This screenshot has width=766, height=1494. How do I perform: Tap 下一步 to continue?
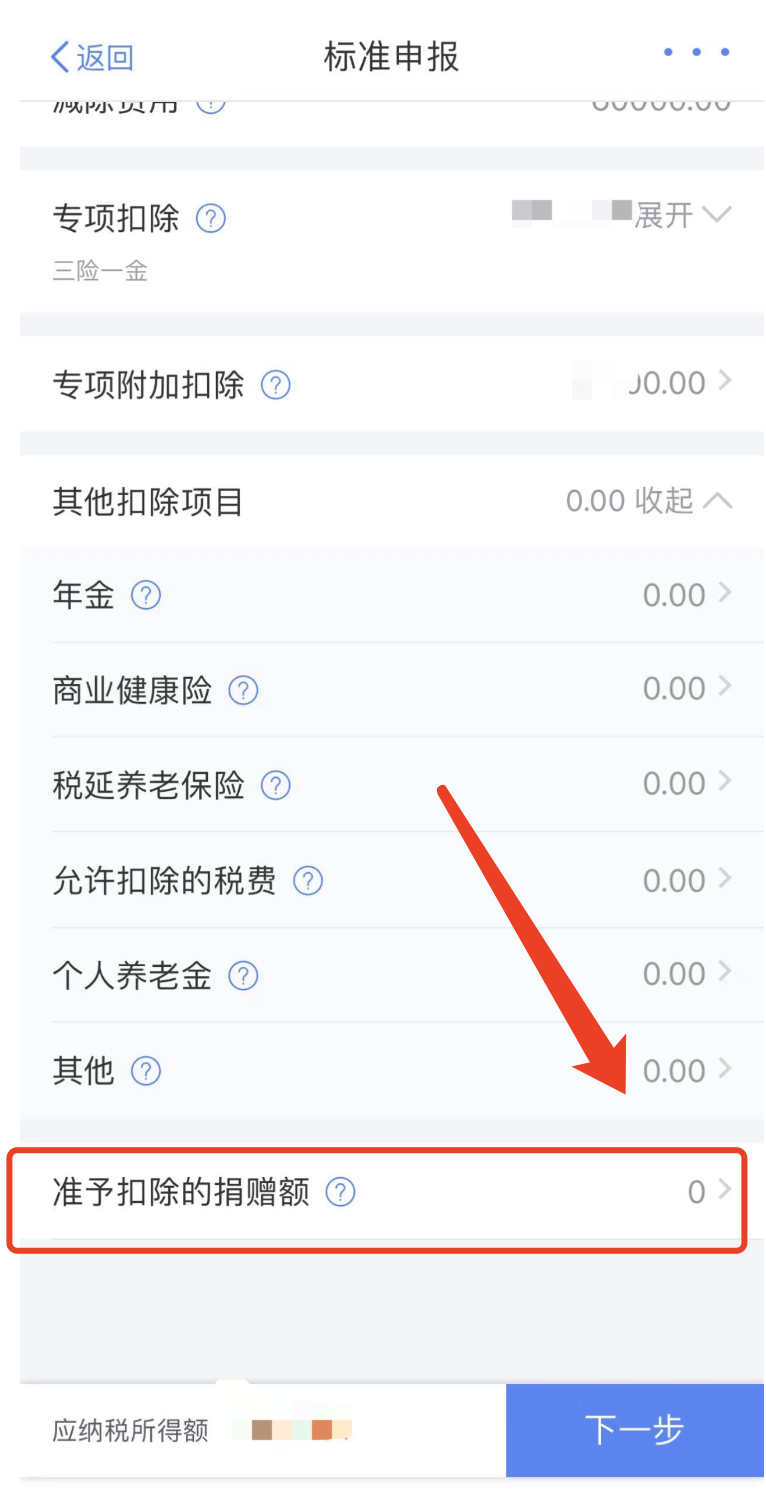[x=635, y=1430]
